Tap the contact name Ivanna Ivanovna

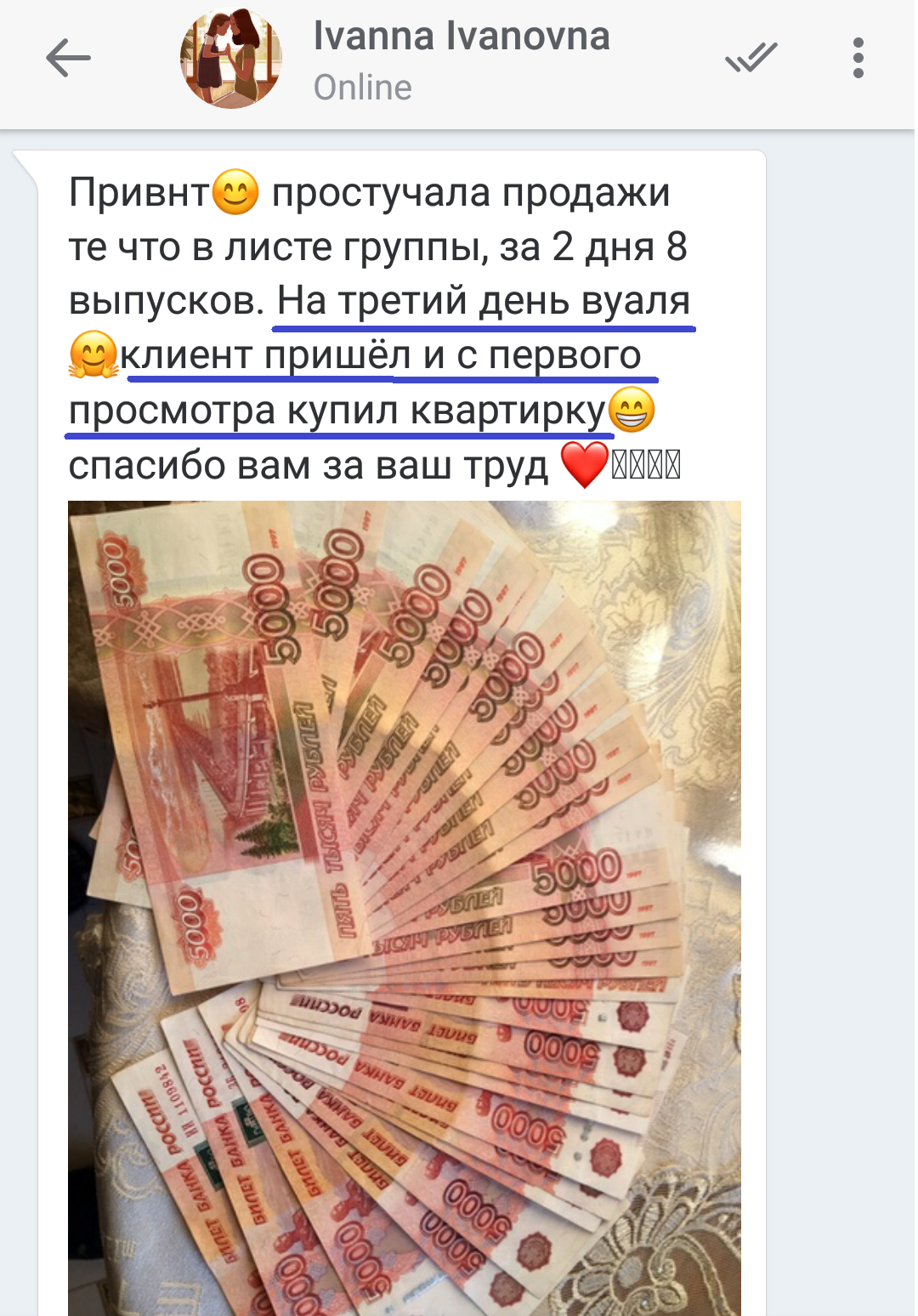click(x=462, y=37)
